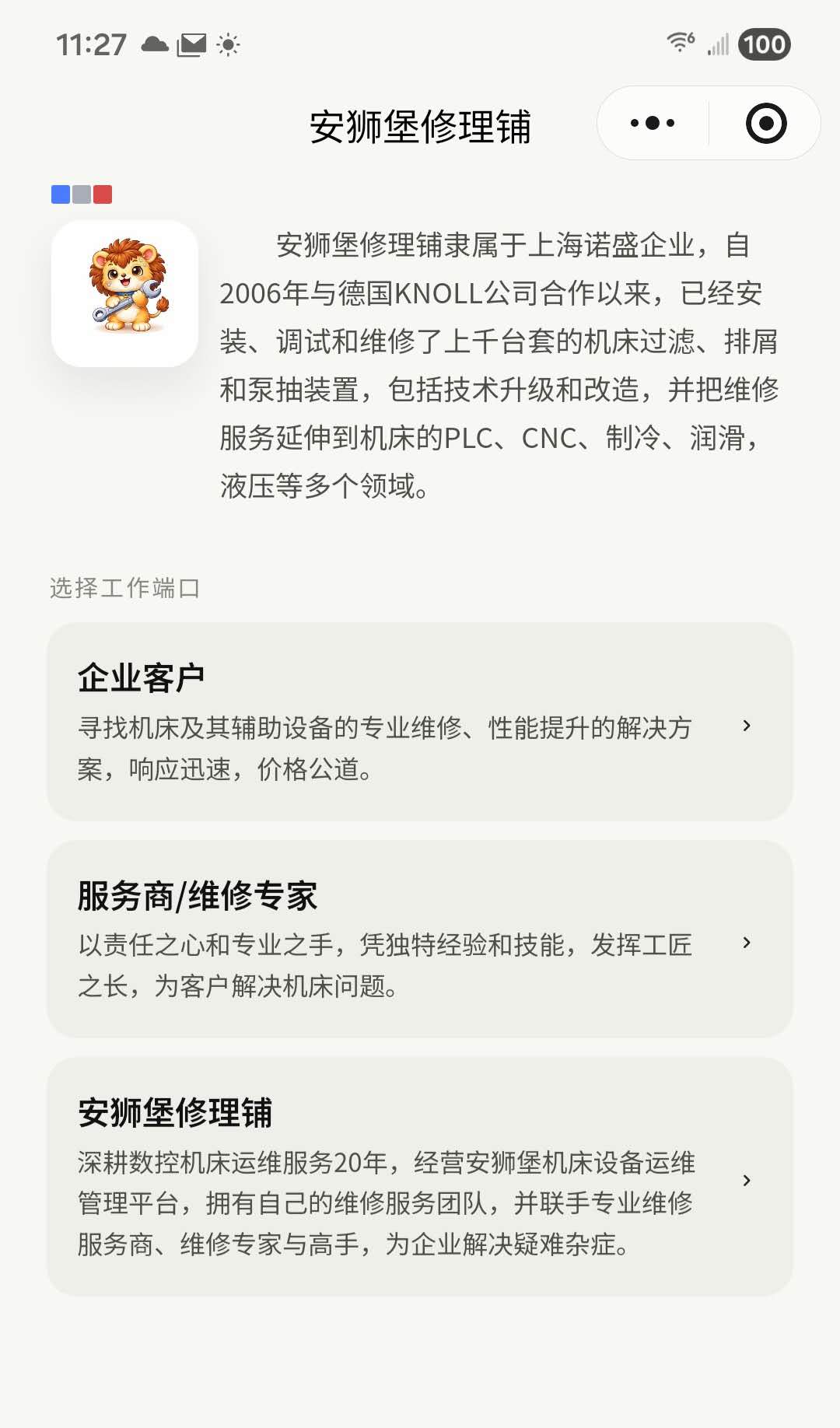Select the 企业客户 work portal card
Viewport: 840px width, 1428px height.
420,721
